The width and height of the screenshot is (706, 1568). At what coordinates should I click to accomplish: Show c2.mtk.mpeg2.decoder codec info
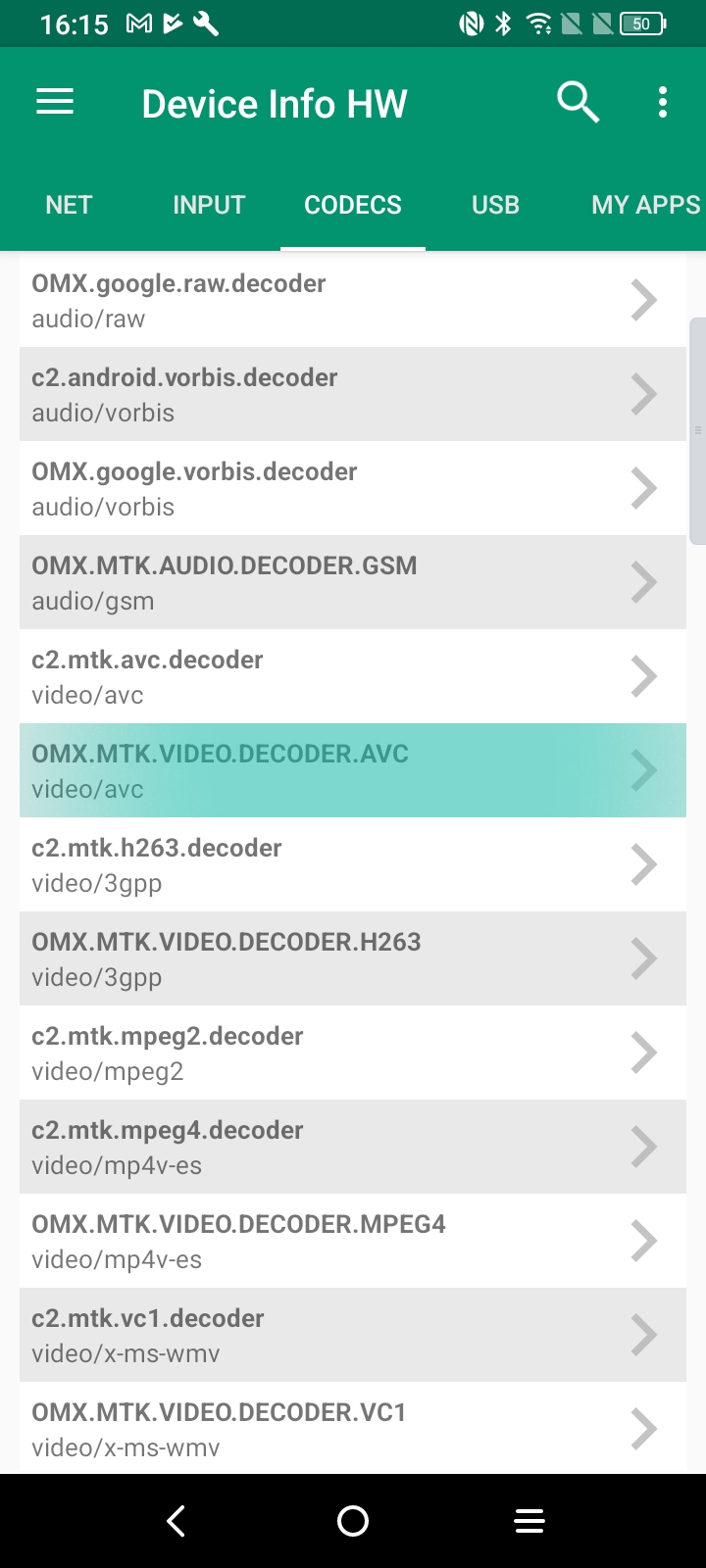point(353,1053)
